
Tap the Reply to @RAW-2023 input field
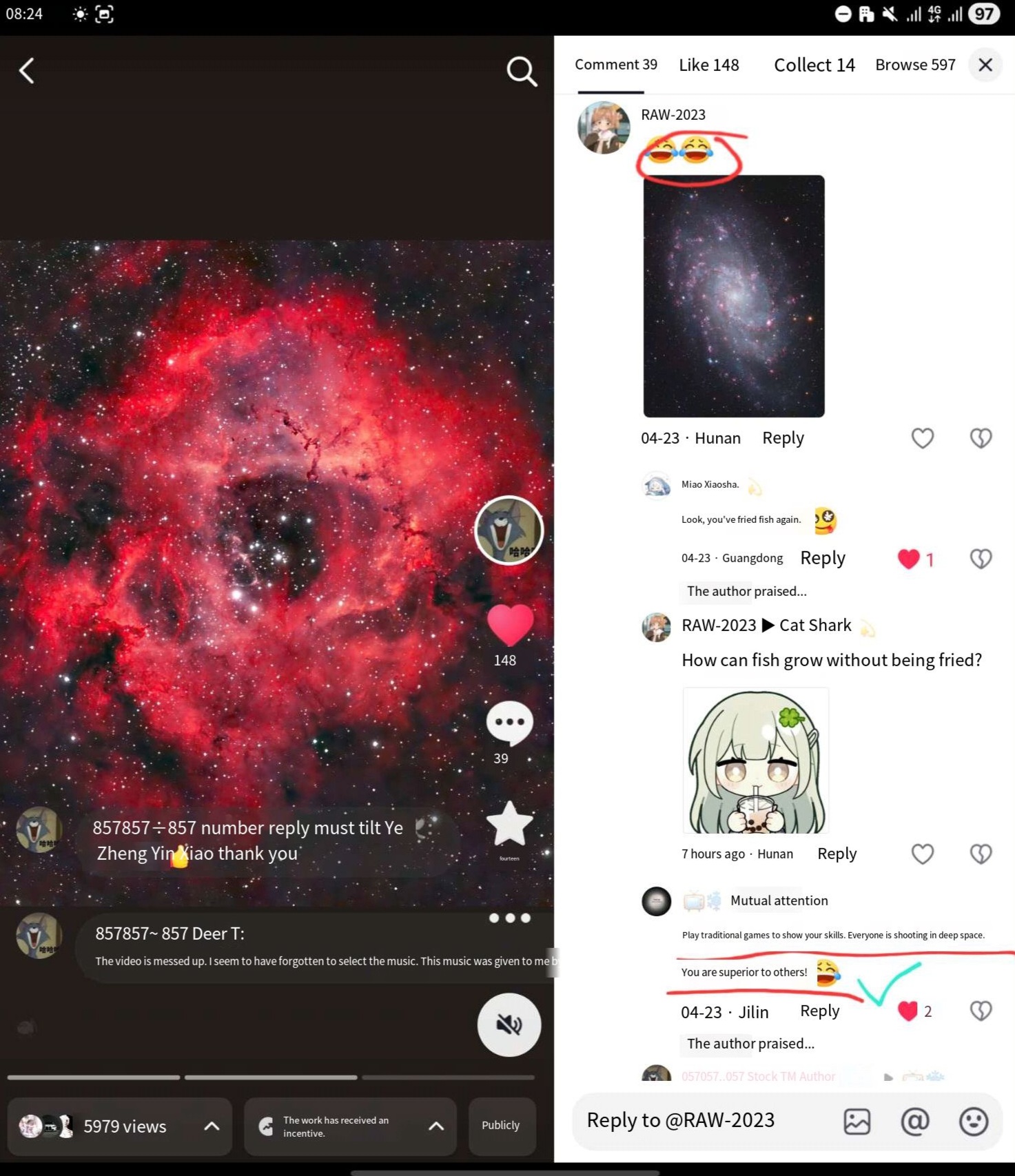coord(703,1120)
